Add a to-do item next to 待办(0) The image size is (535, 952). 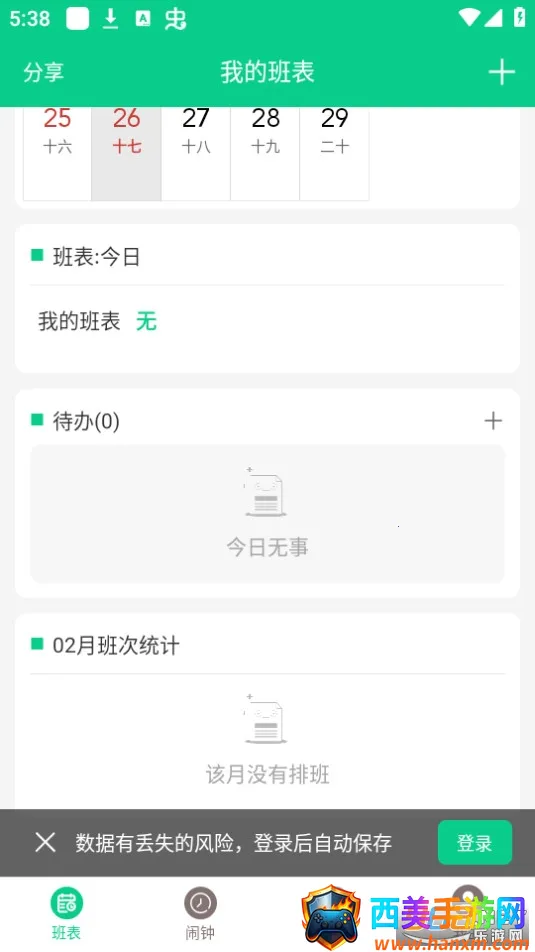pos(493,421)
